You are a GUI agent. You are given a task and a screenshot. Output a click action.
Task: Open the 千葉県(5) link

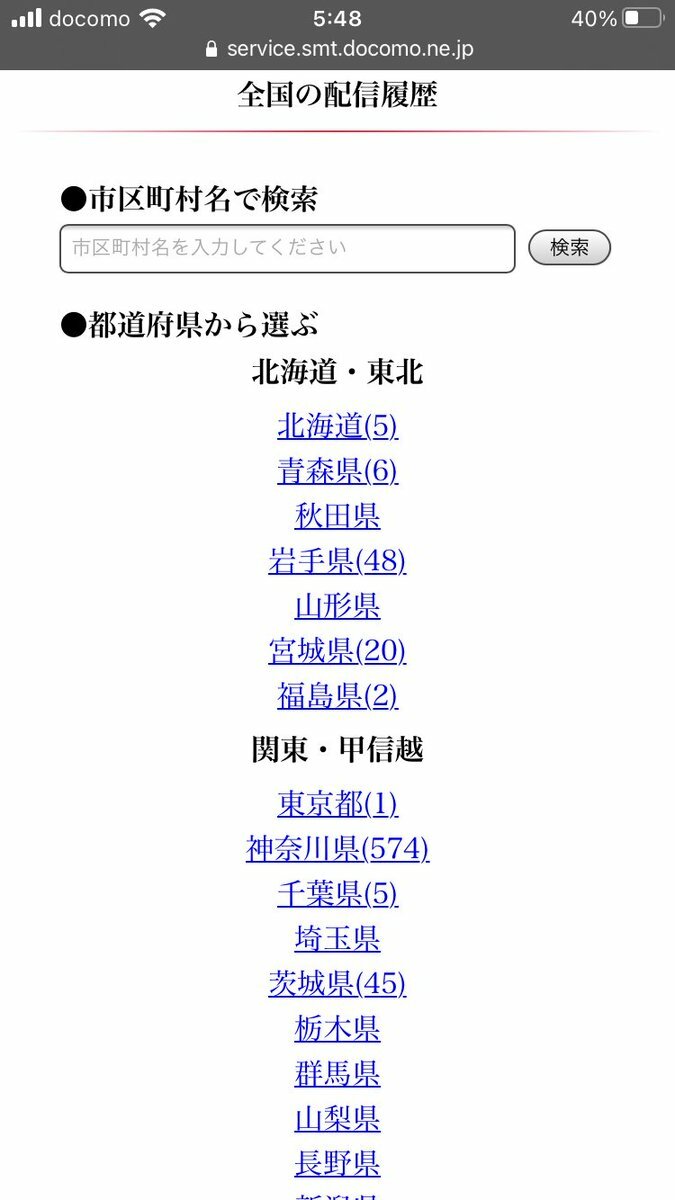(337, 894)
